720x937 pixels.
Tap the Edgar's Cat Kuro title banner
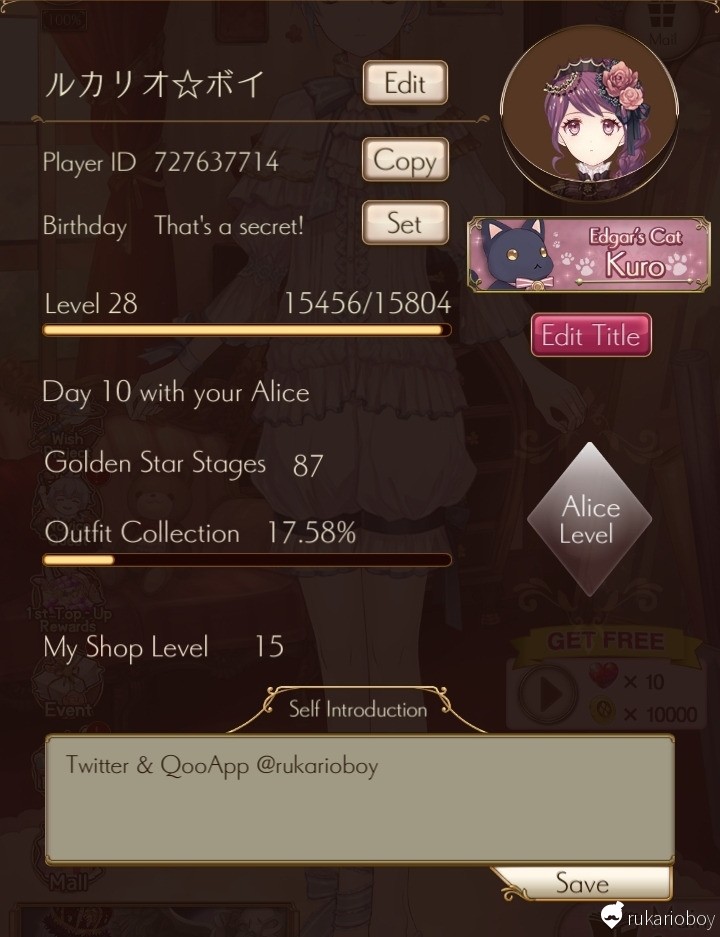coord(589,255)
